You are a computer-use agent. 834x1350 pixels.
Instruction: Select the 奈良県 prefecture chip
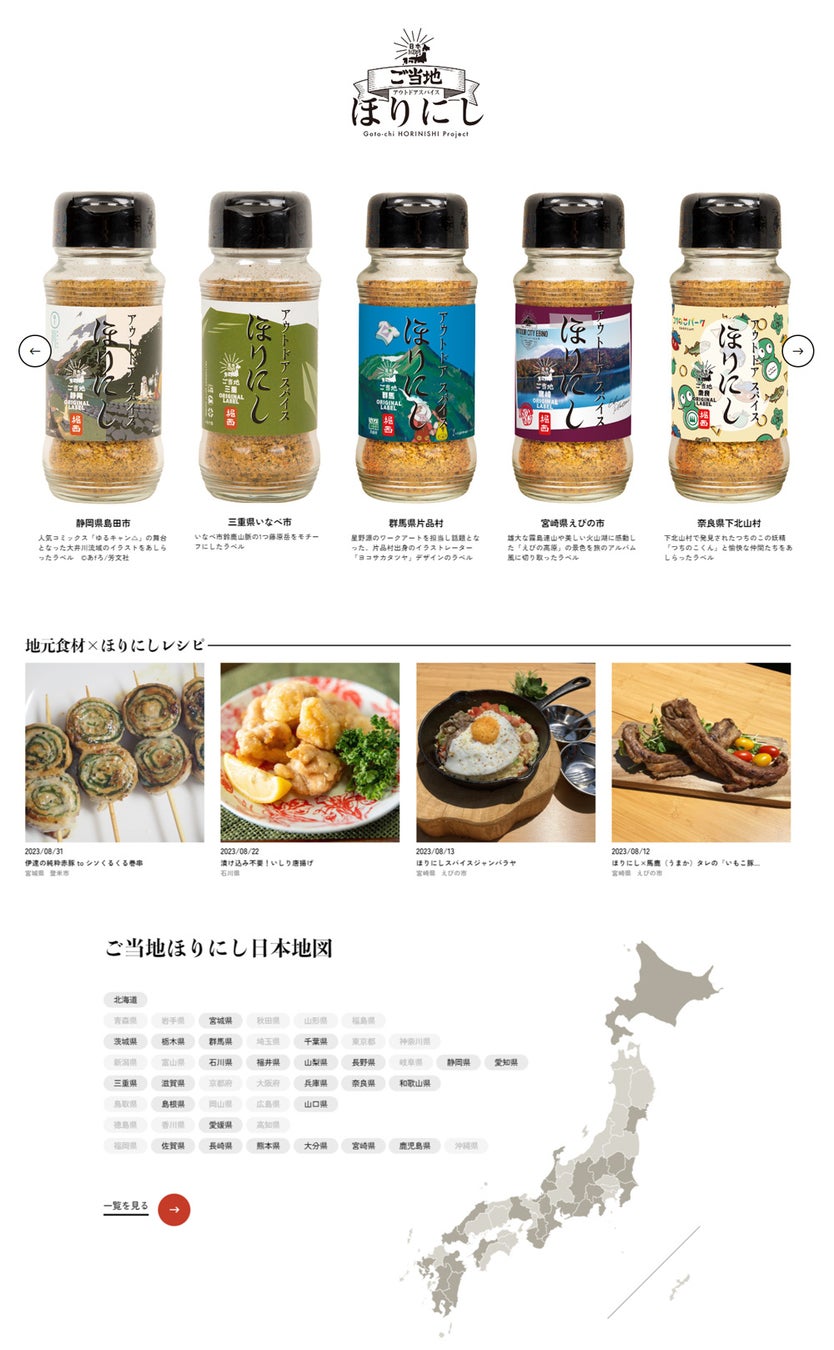tap(362, 1083)
